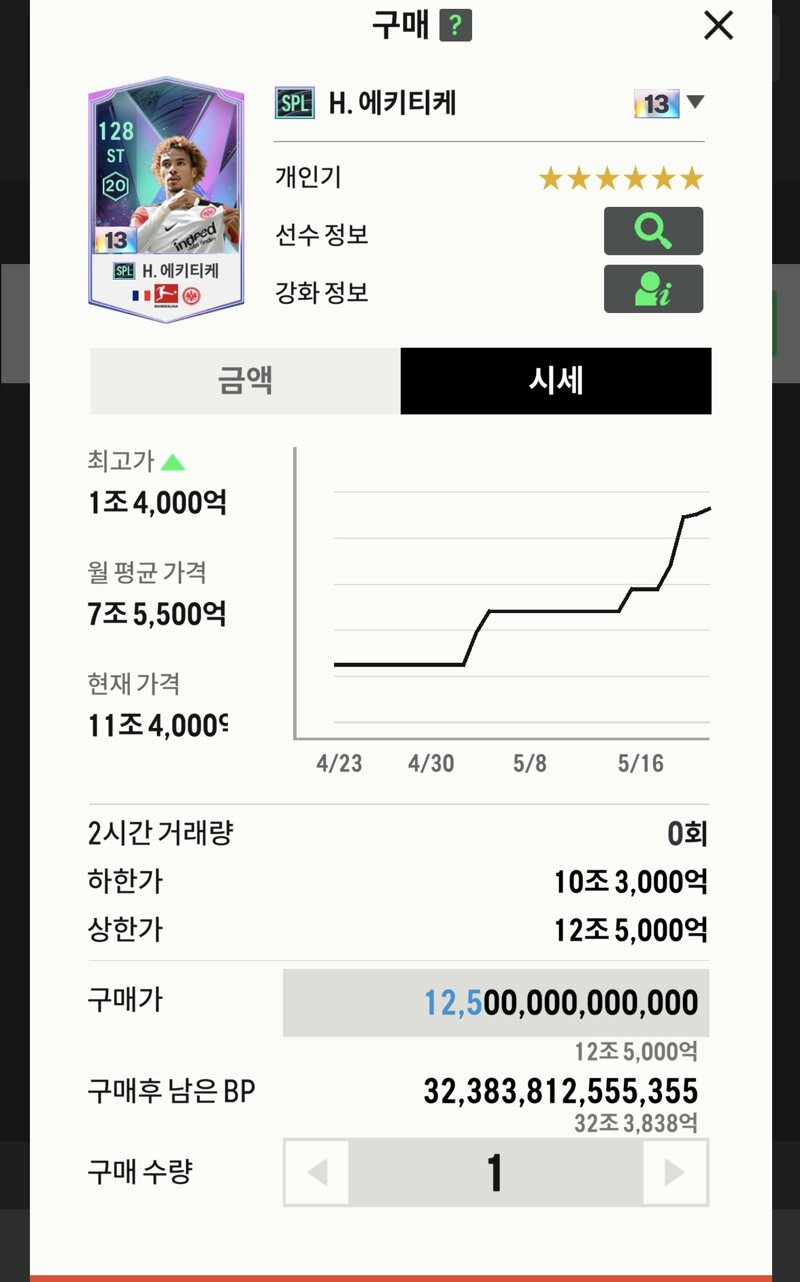Viewport: 800px width, 1282px height.
Task: Increase 구매 수량 with right arrow
Action: tap(675, 1172)
